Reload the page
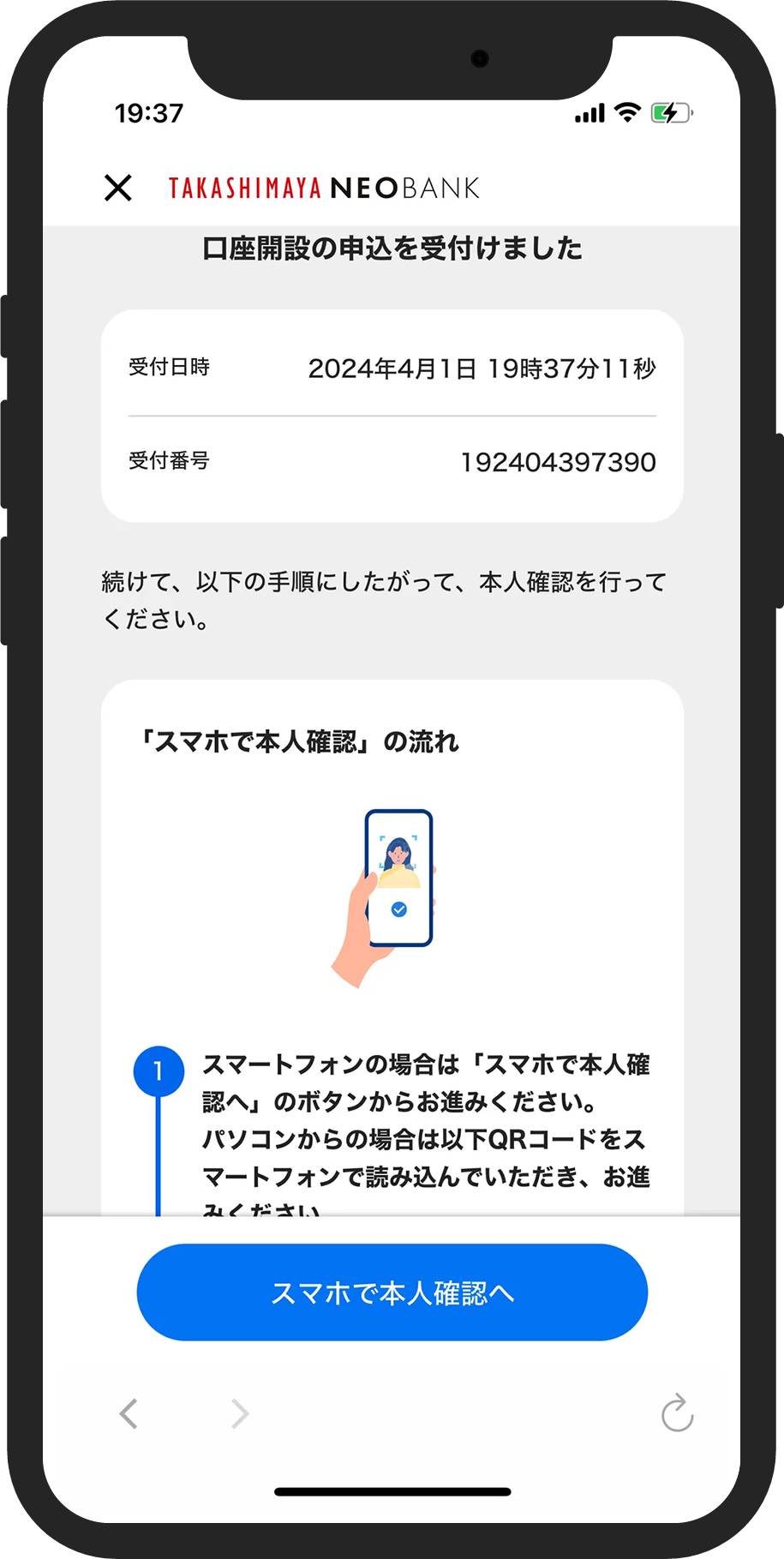Image resolution: width=784 pixels, height=1559 pixels. (677, 1413)
